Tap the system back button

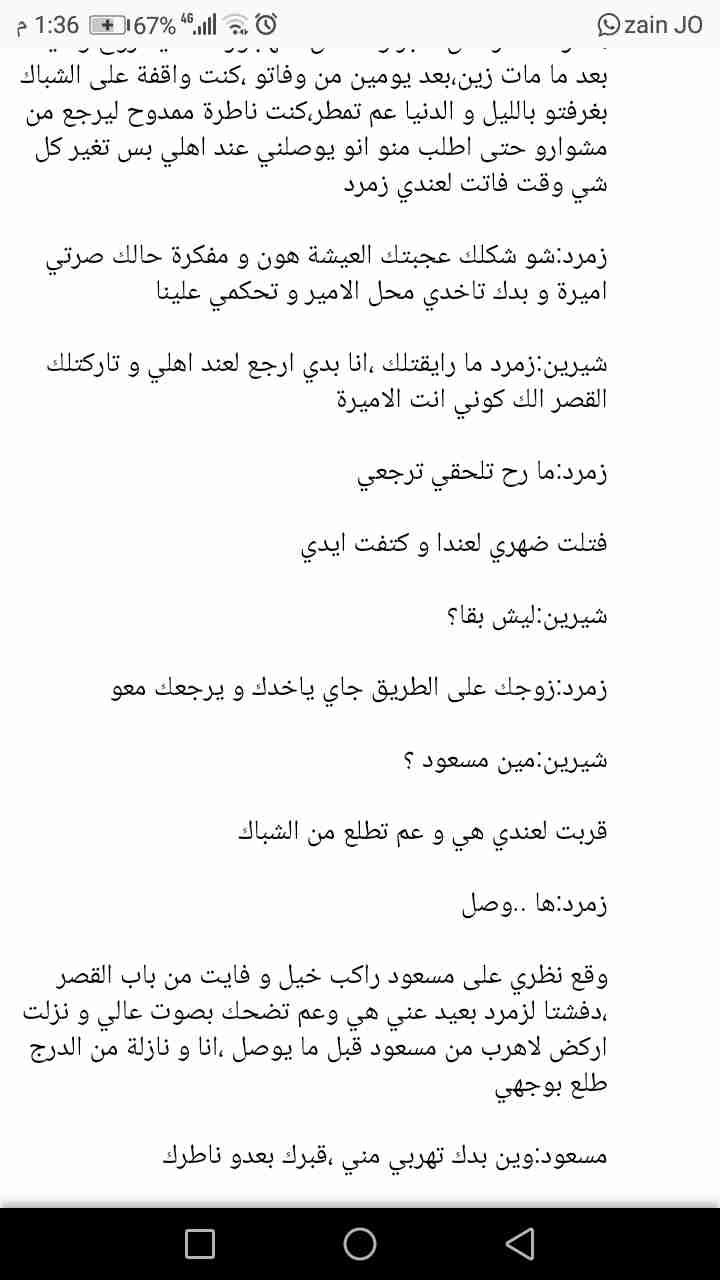click(x=519, y=1243)
